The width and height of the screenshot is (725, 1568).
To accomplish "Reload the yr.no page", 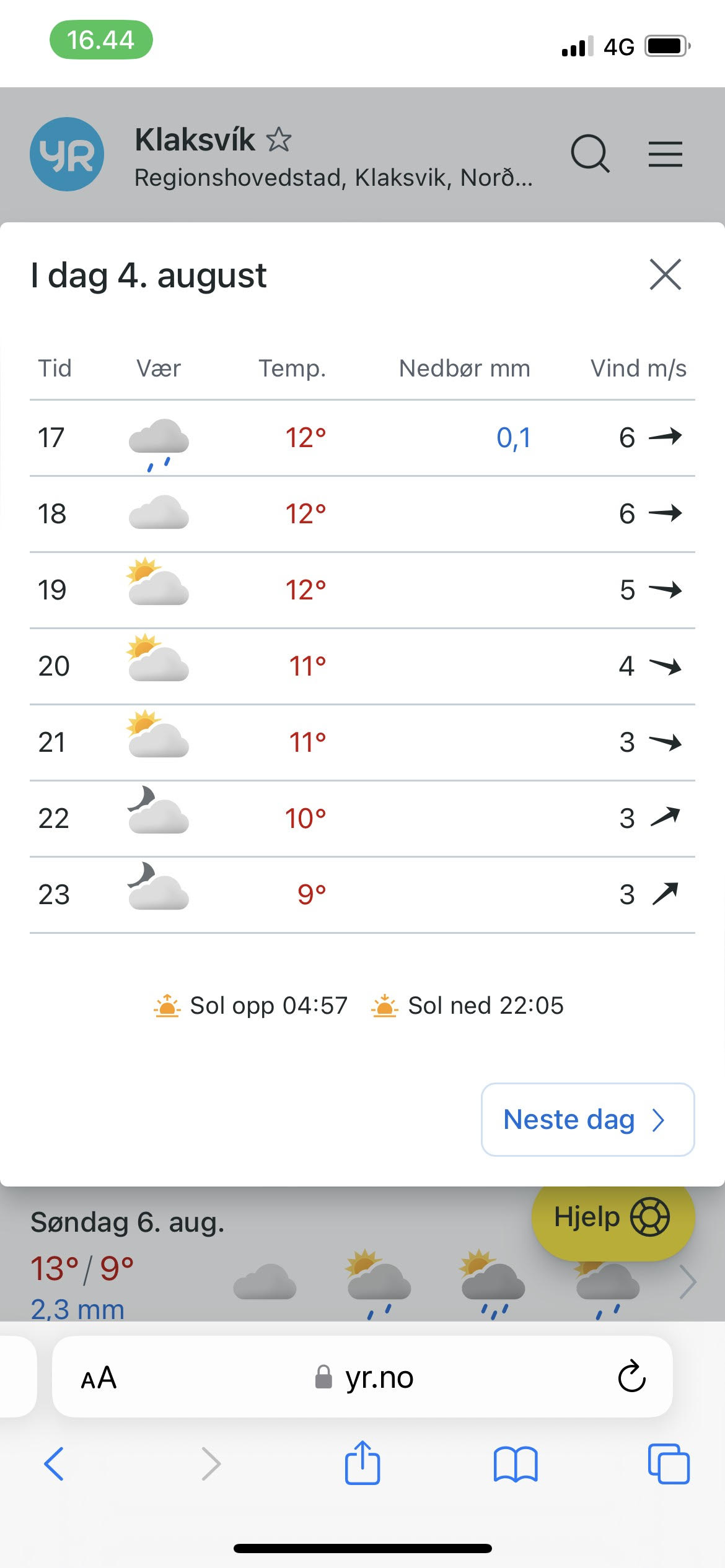I will (x=631, y=1377).
